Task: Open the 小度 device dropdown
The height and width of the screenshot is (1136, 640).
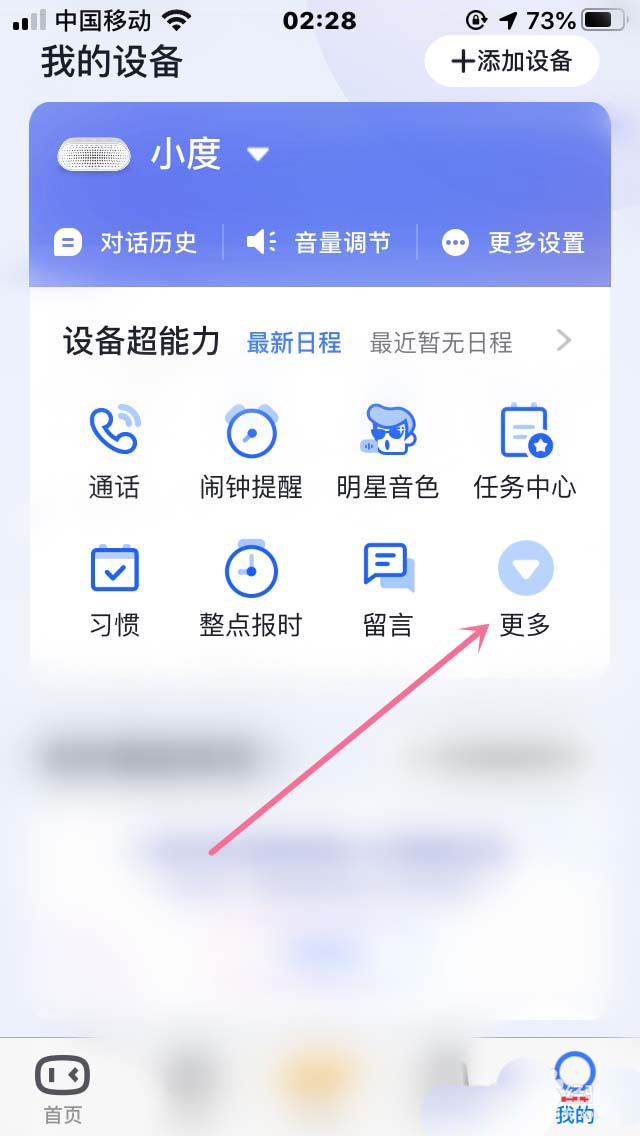Action: (x=258, y=154)
